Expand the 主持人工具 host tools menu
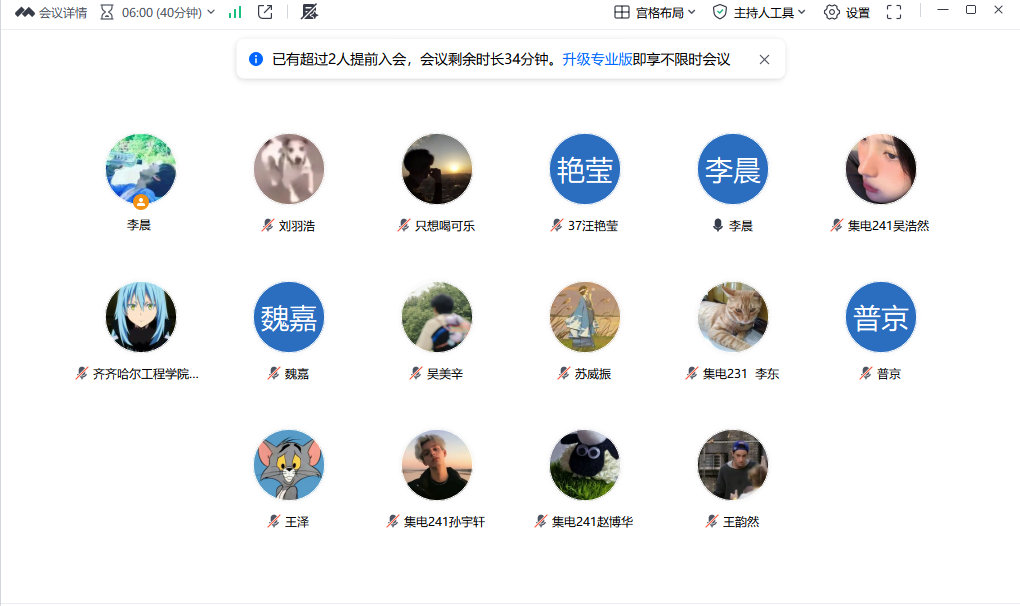The image size is (1020, 606). [x=759, y=12]
